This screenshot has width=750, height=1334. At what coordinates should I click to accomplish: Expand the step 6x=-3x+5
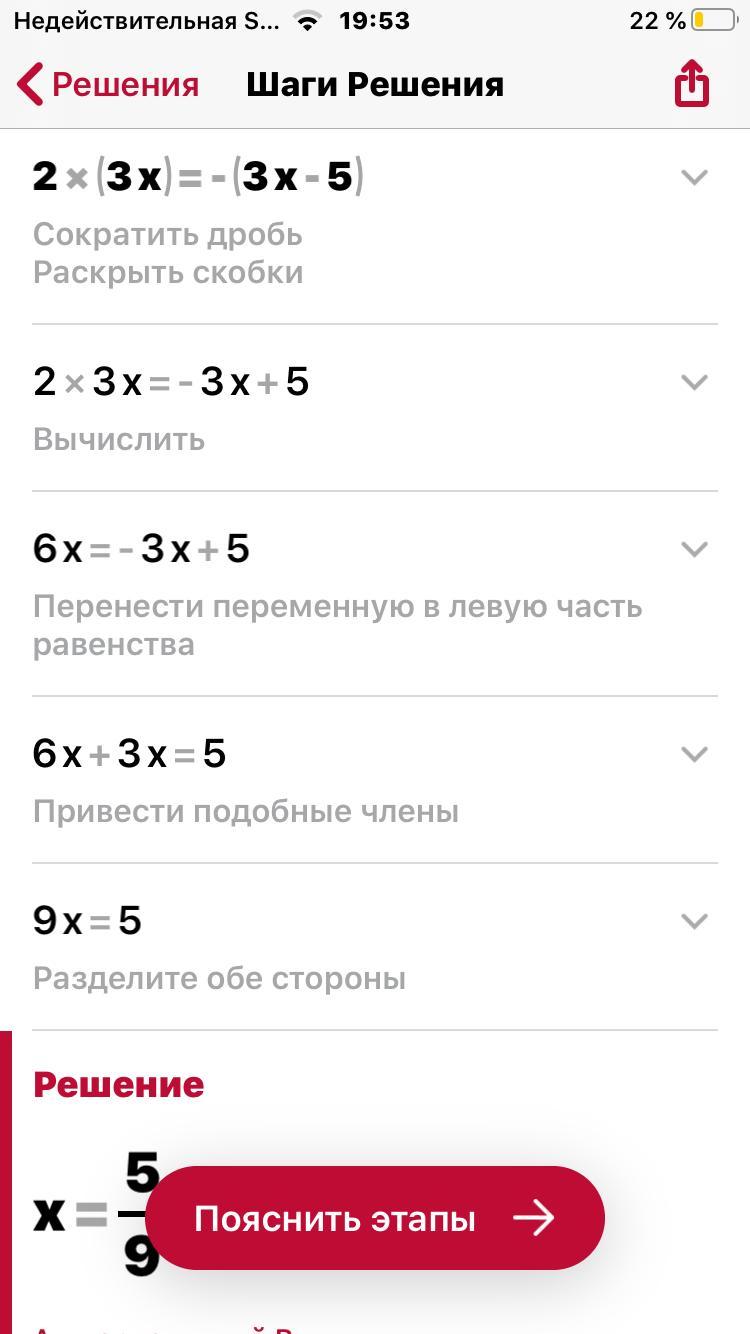point(694,549)
